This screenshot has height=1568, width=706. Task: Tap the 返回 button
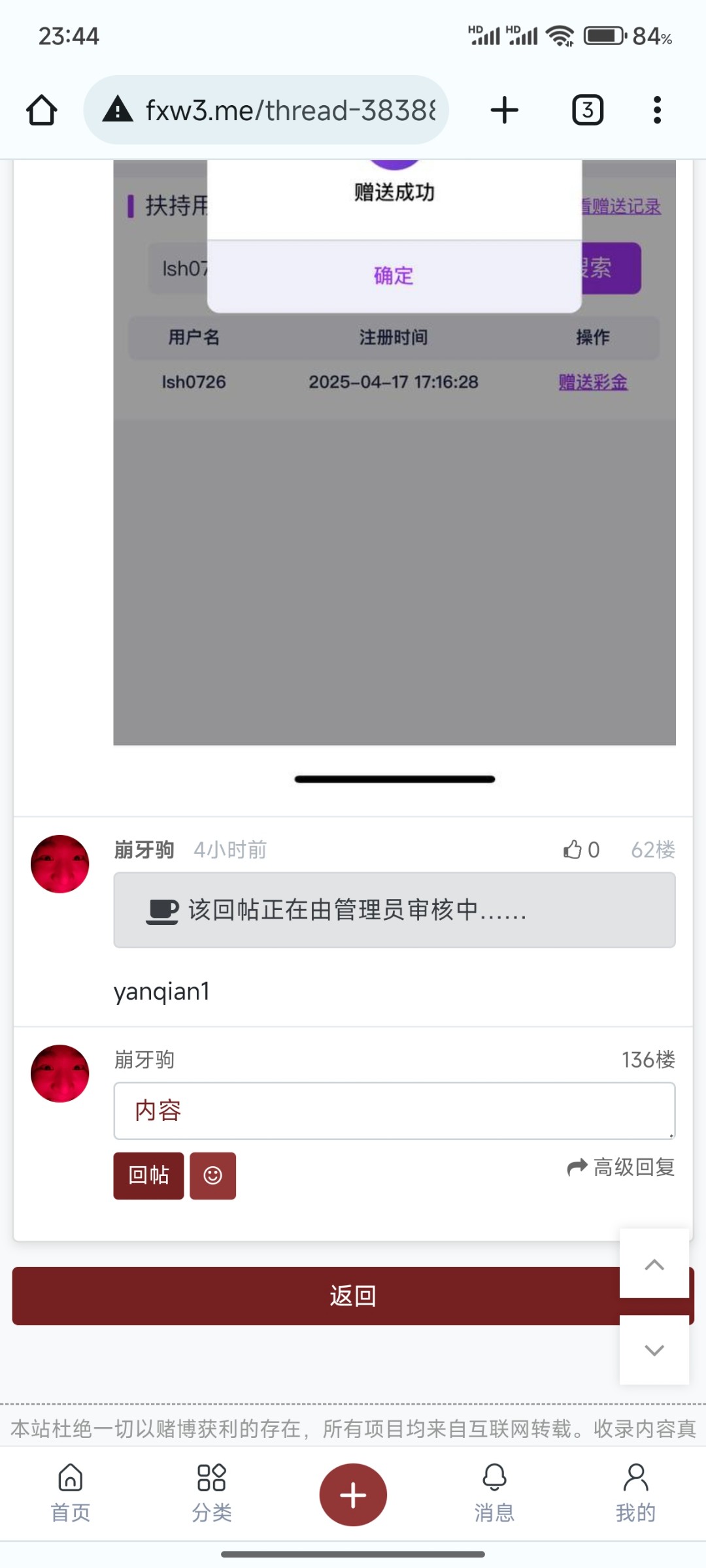tap(314, 1296)
